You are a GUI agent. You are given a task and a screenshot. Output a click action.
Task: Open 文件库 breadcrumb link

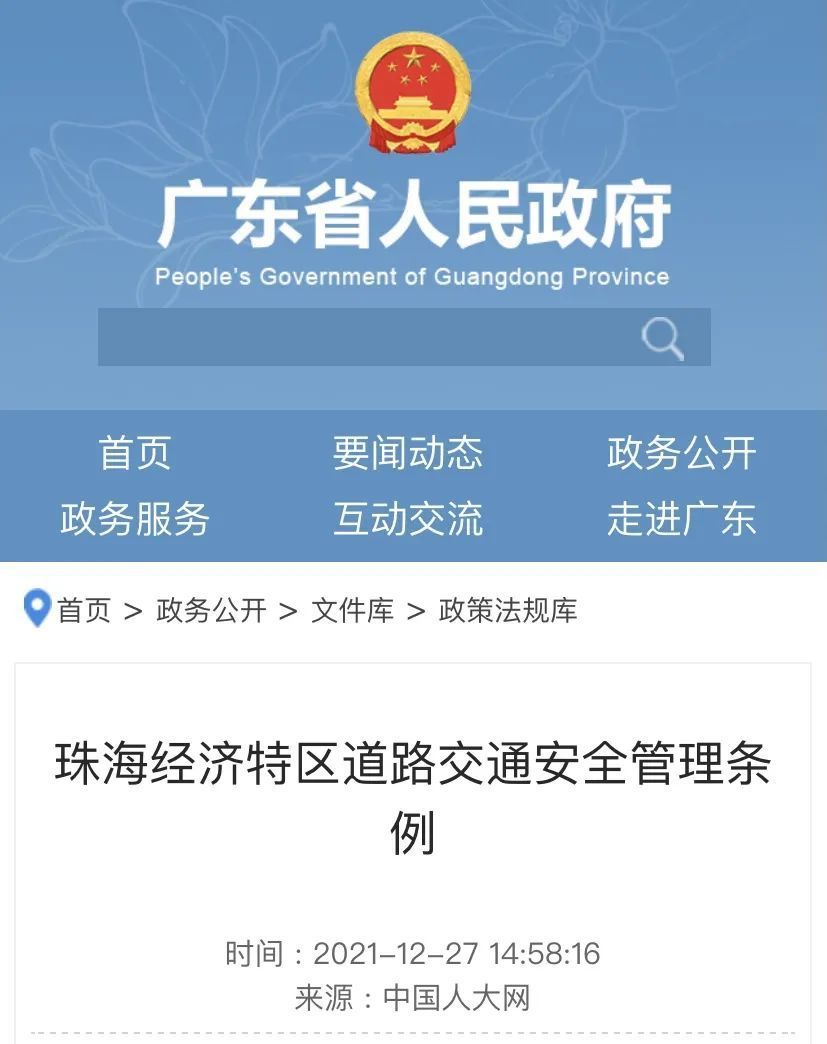coord(352,610)
